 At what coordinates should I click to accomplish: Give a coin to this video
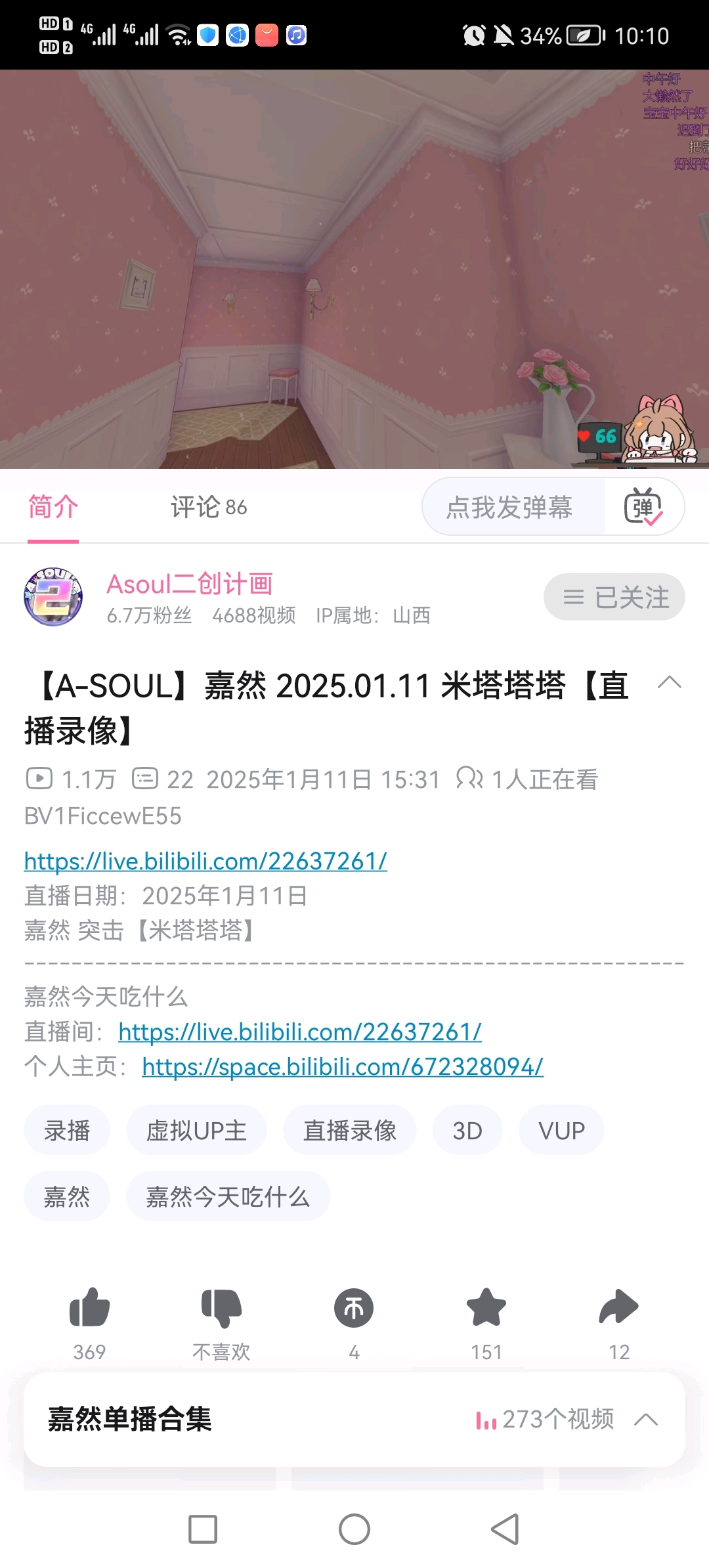click(x=354, y=1308)
